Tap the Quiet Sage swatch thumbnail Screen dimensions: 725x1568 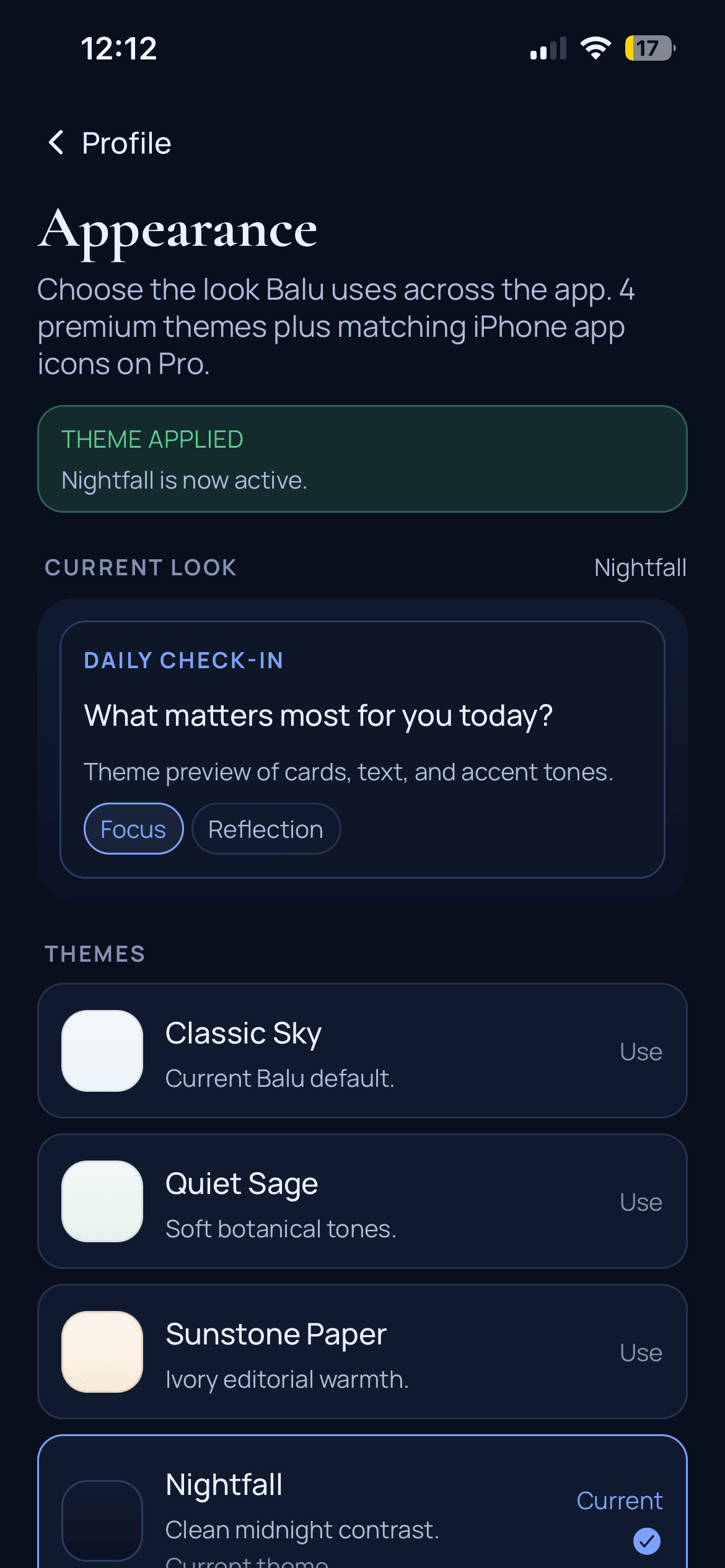(x=102, y=1201)
